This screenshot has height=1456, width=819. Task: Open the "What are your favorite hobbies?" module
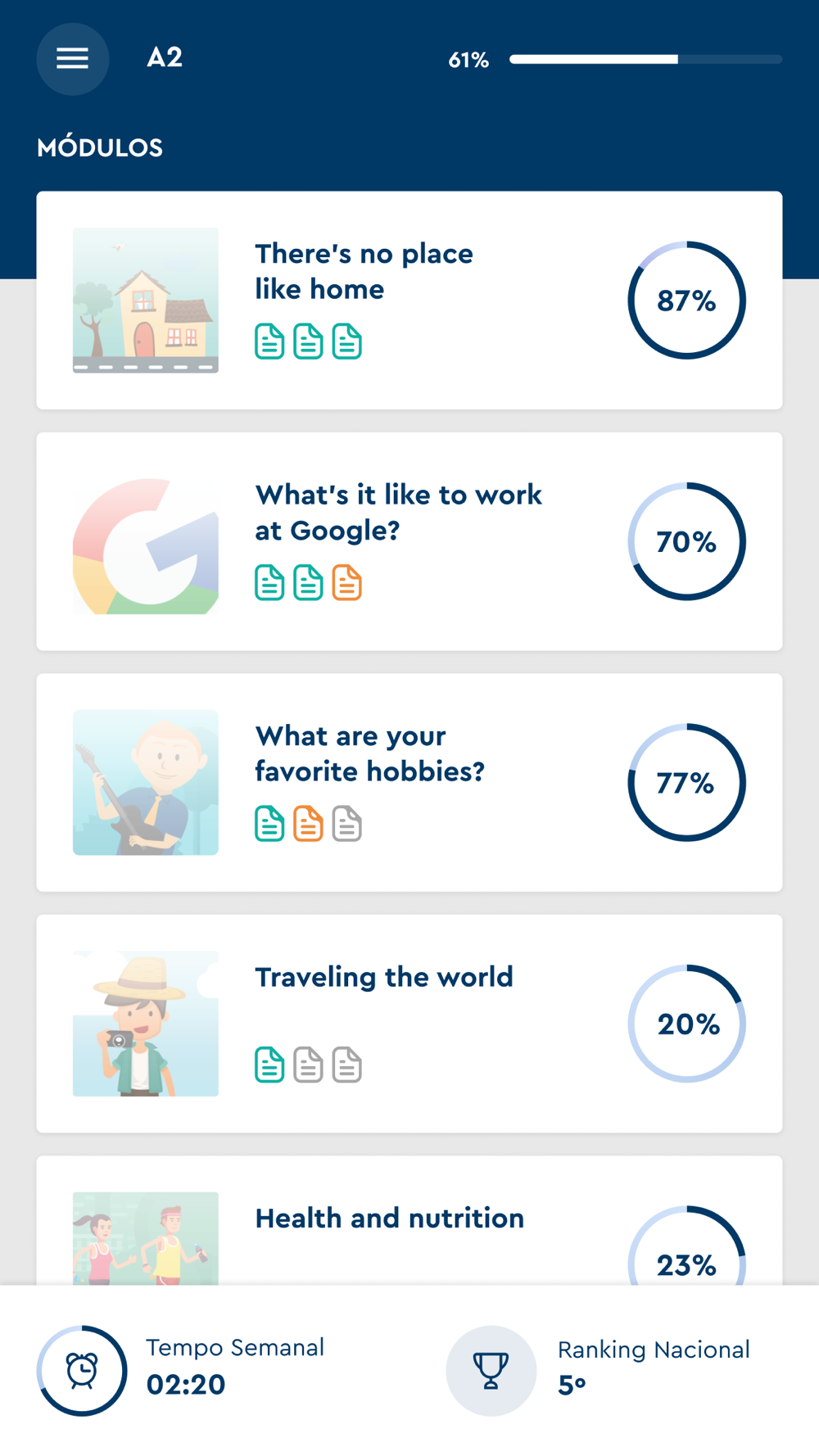point(409,783)
